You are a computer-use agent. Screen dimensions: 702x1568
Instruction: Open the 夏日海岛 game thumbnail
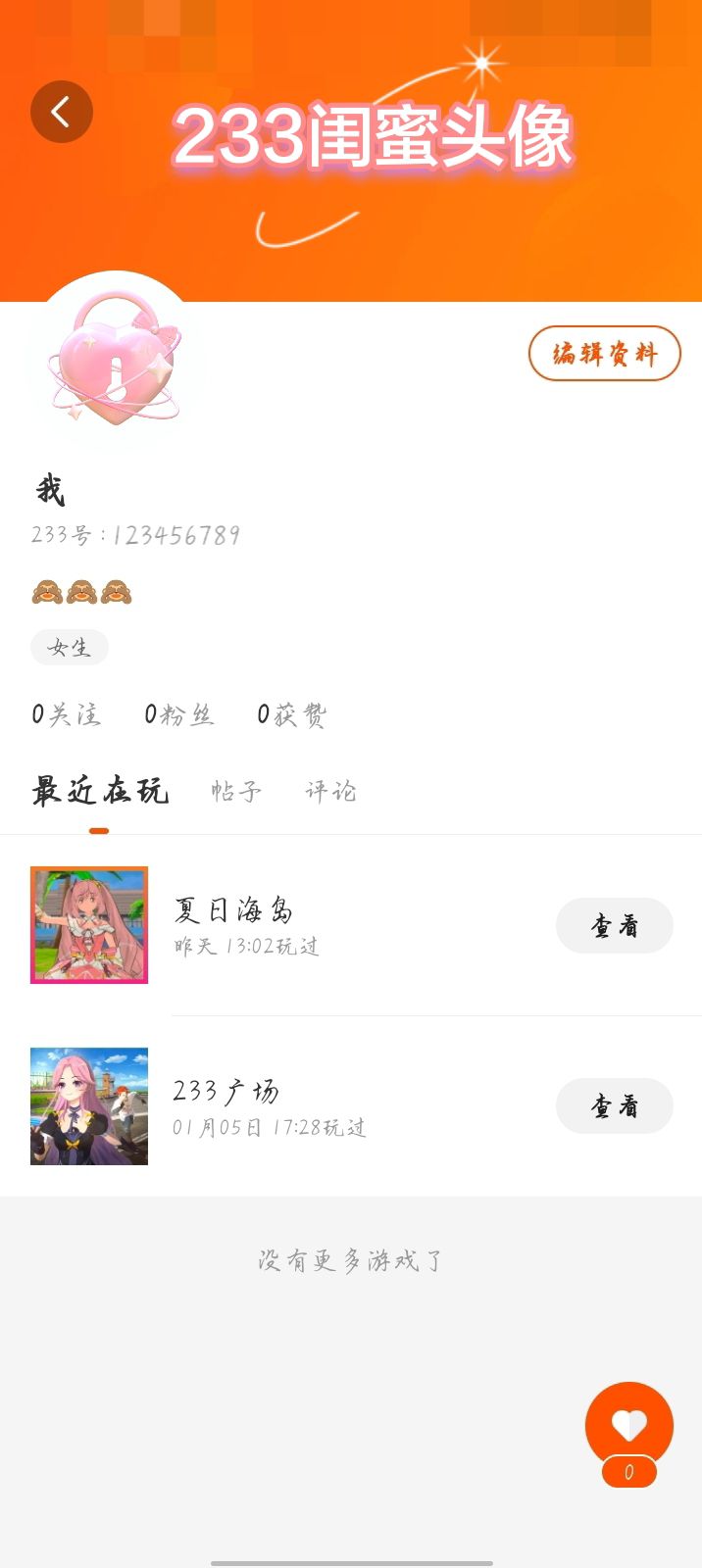(89, 924)
